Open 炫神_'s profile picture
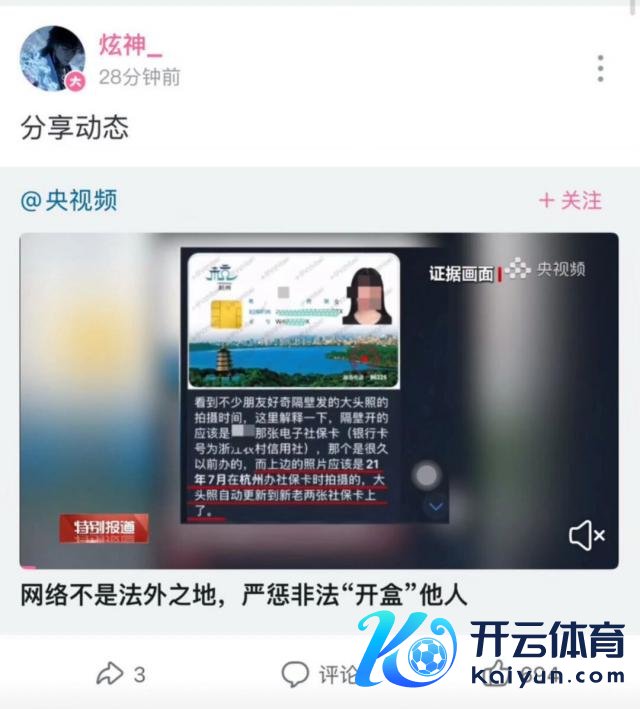The height and width of the screenshot is (709, 640). [52, 59]
